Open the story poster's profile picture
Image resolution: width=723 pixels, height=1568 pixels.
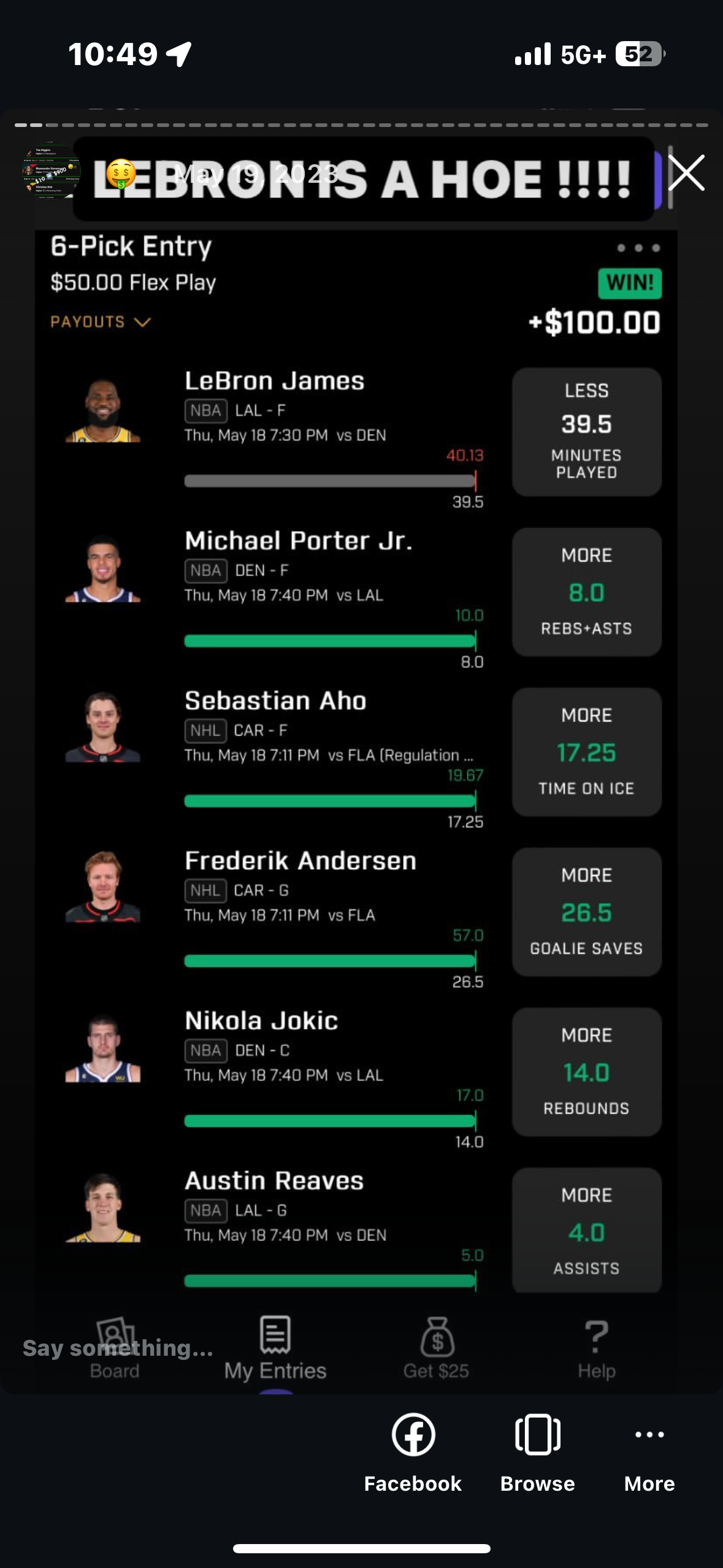(x=50, y=173)
